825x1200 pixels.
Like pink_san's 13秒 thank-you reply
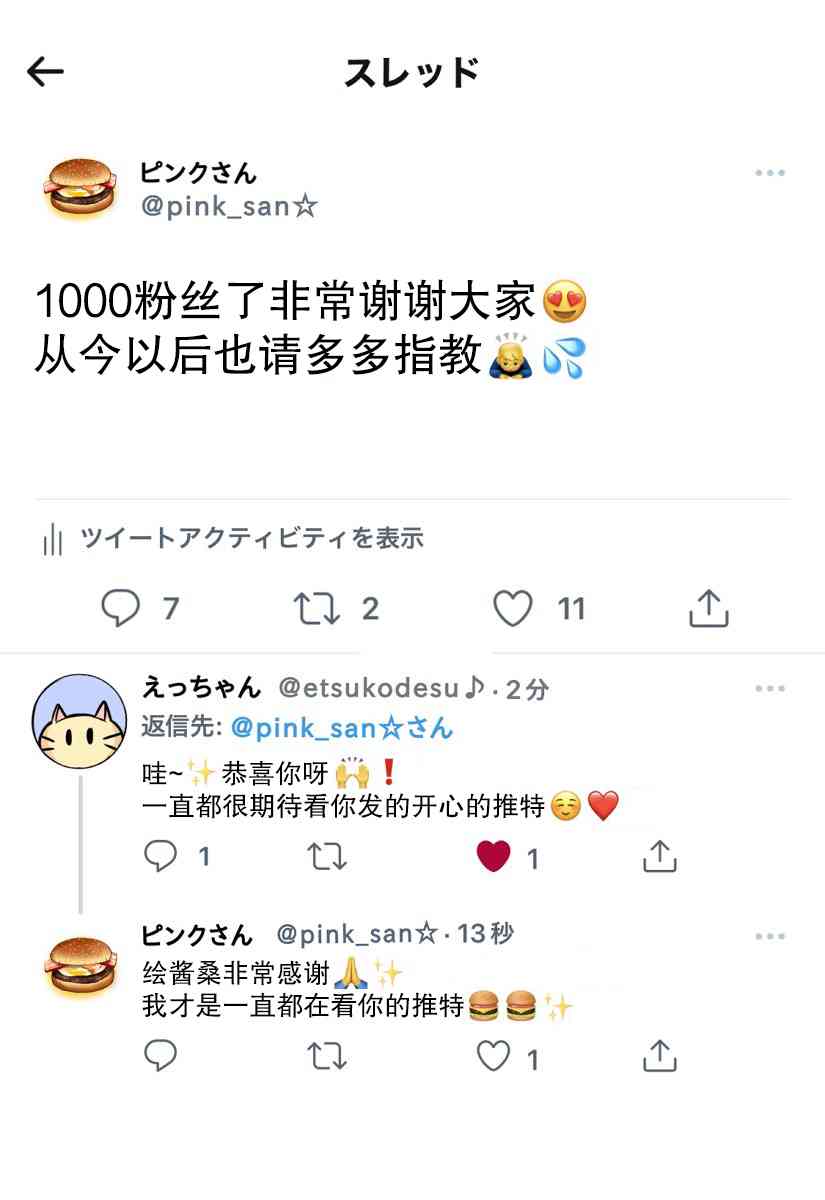[x=493, y=1056]
